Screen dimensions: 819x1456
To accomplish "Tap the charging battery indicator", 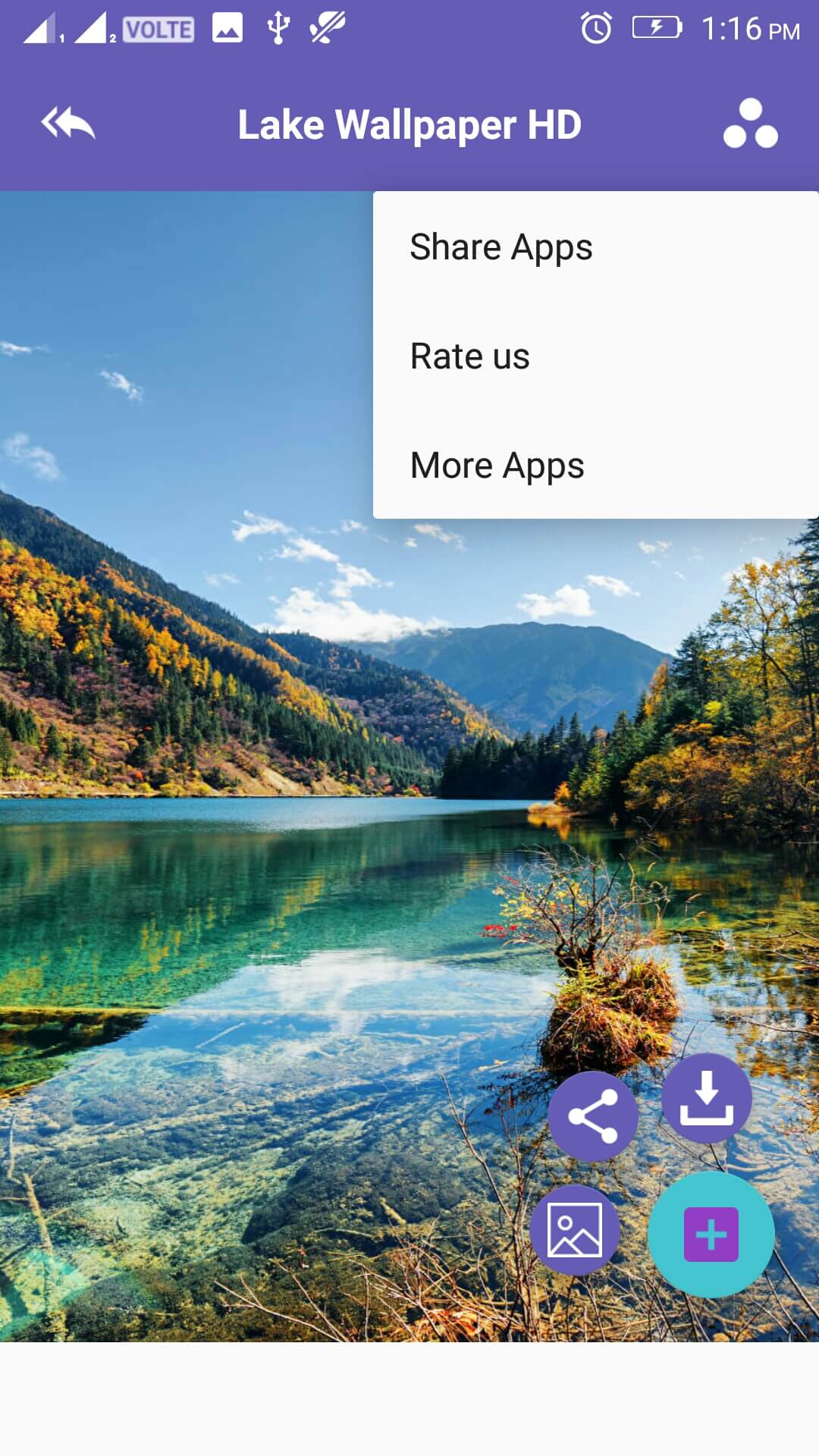I will pos(657,29).
